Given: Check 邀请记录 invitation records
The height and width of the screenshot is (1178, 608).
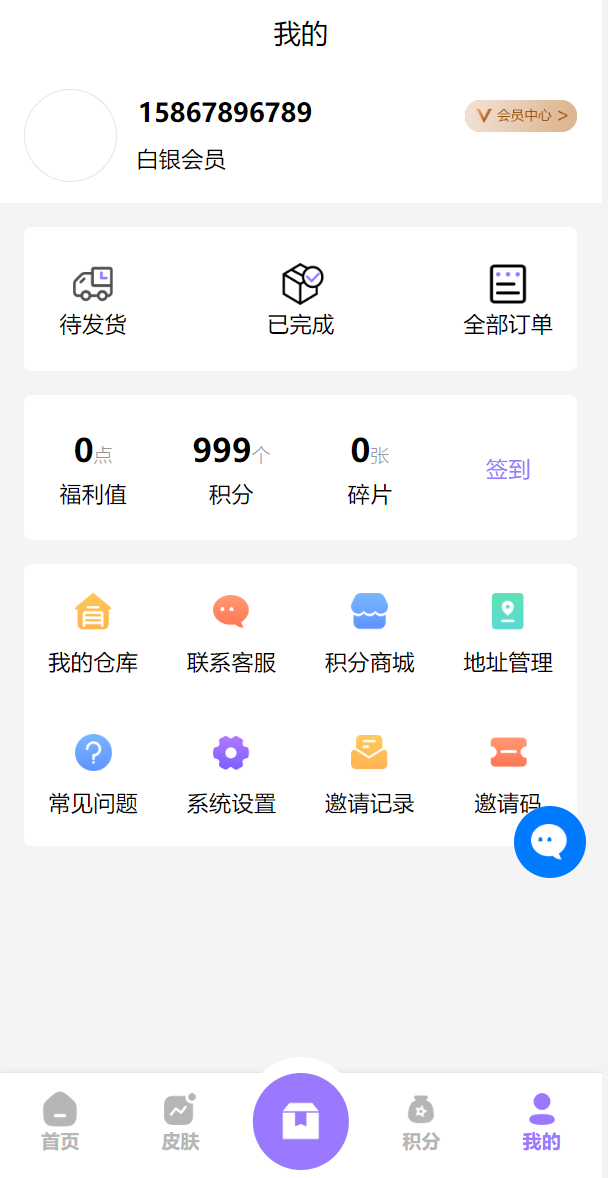Looking at the screenshot, I should tap(370, 773).
